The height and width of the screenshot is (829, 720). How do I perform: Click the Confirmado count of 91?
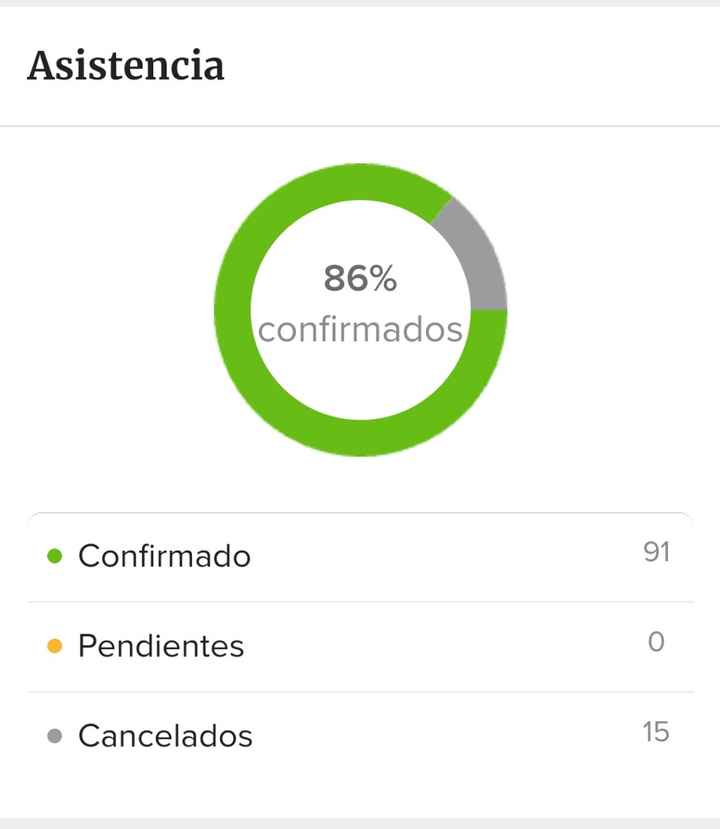click(659, 551)
